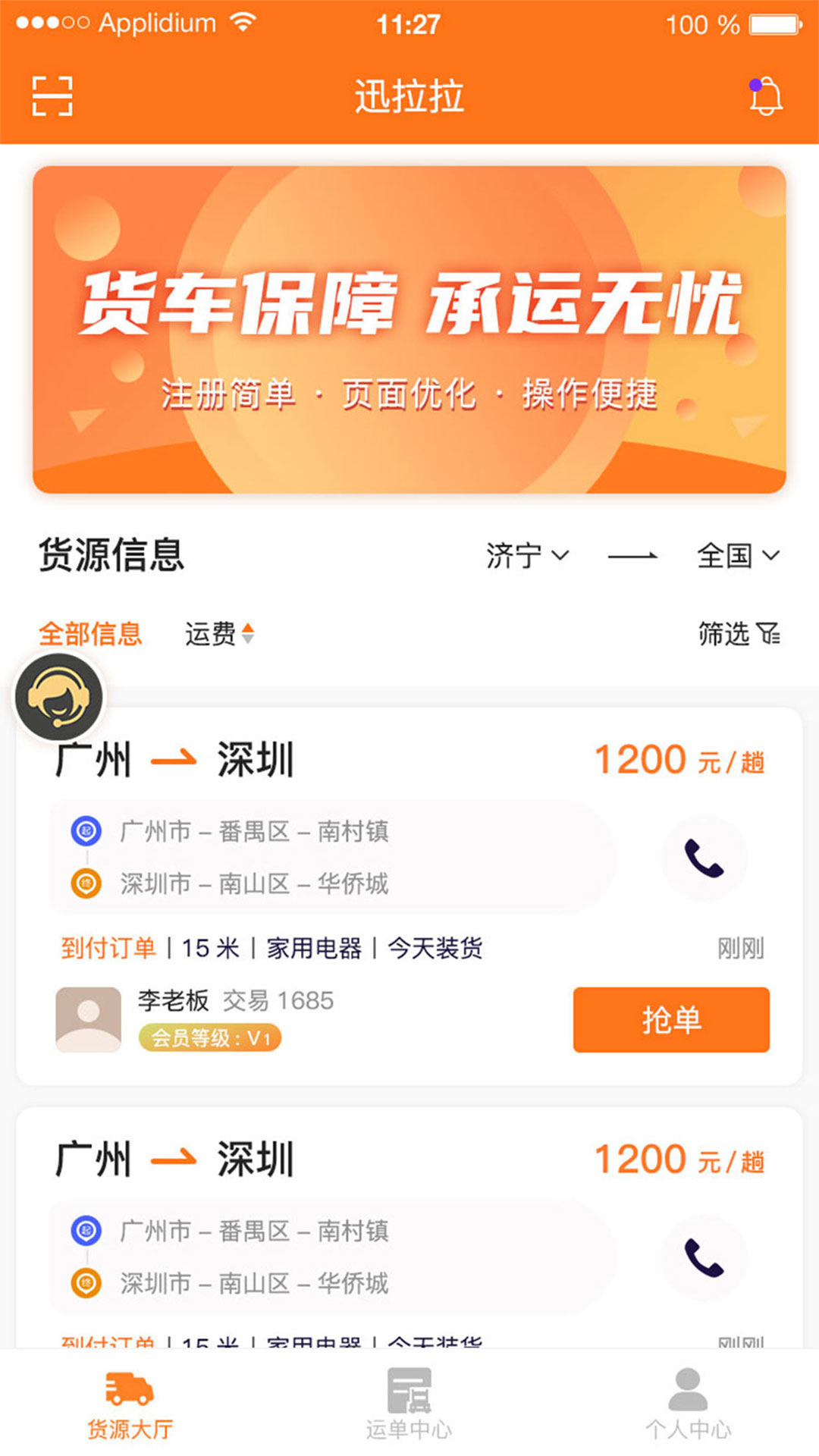Image resolution: width=819 pixels, height=1456 pixels.
Task: Open 李老板's profile avatar
Action: 89,1019
